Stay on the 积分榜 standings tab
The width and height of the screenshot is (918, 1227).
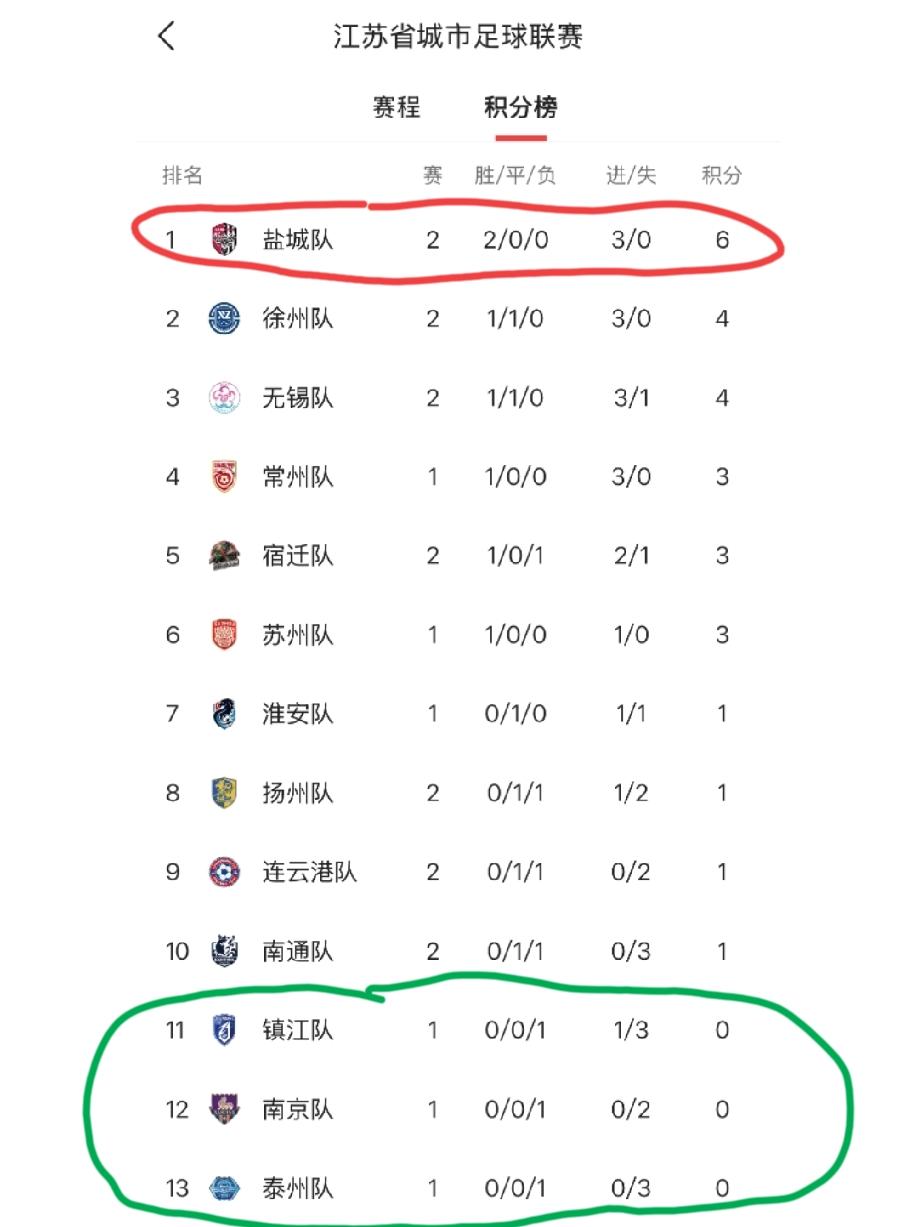coord(521,108)
